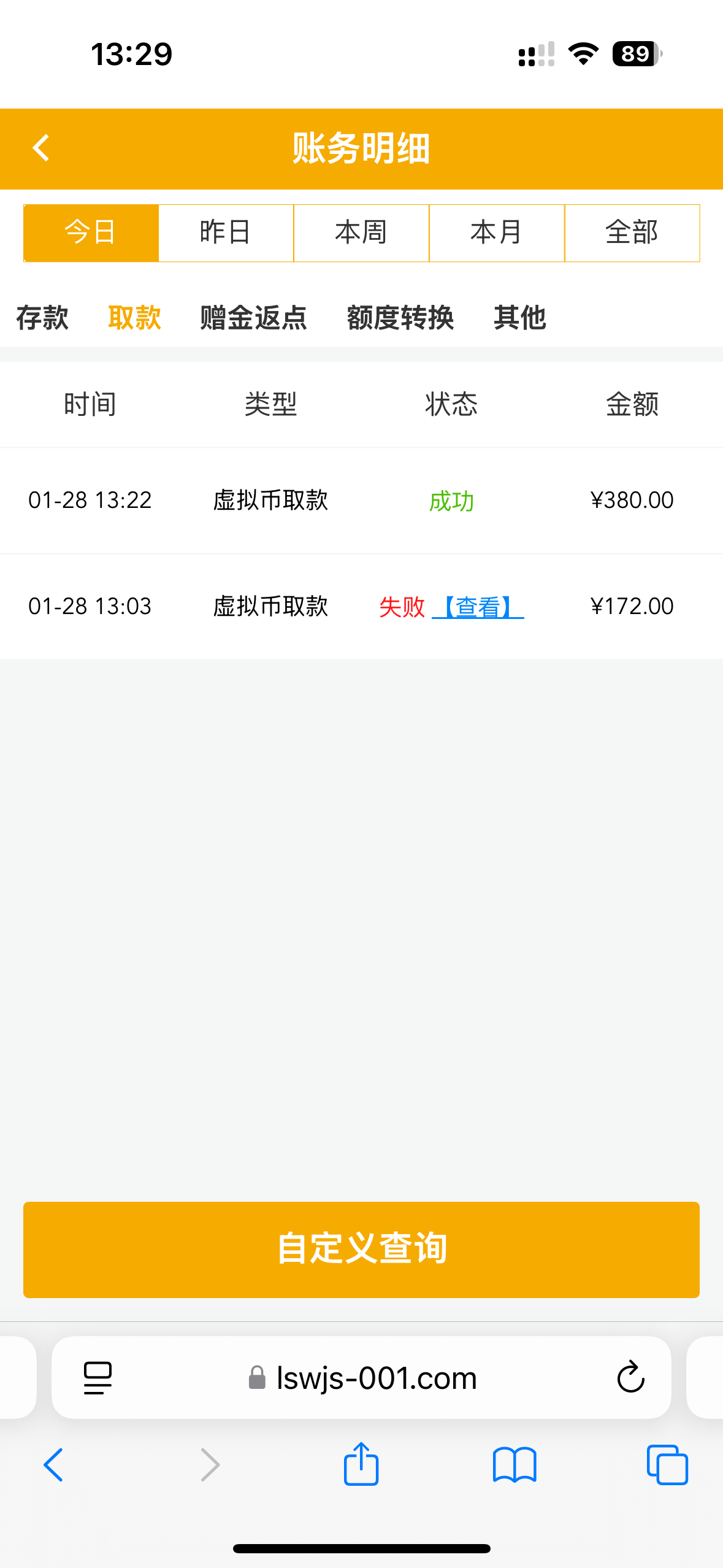Show records for 本月
The image size is (723, 1568).
[x=497, y=233]
